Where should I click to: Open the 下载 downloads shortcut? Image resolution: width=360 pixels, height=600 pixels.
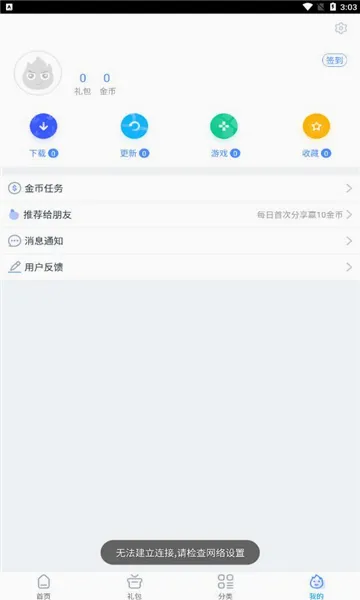44,135
